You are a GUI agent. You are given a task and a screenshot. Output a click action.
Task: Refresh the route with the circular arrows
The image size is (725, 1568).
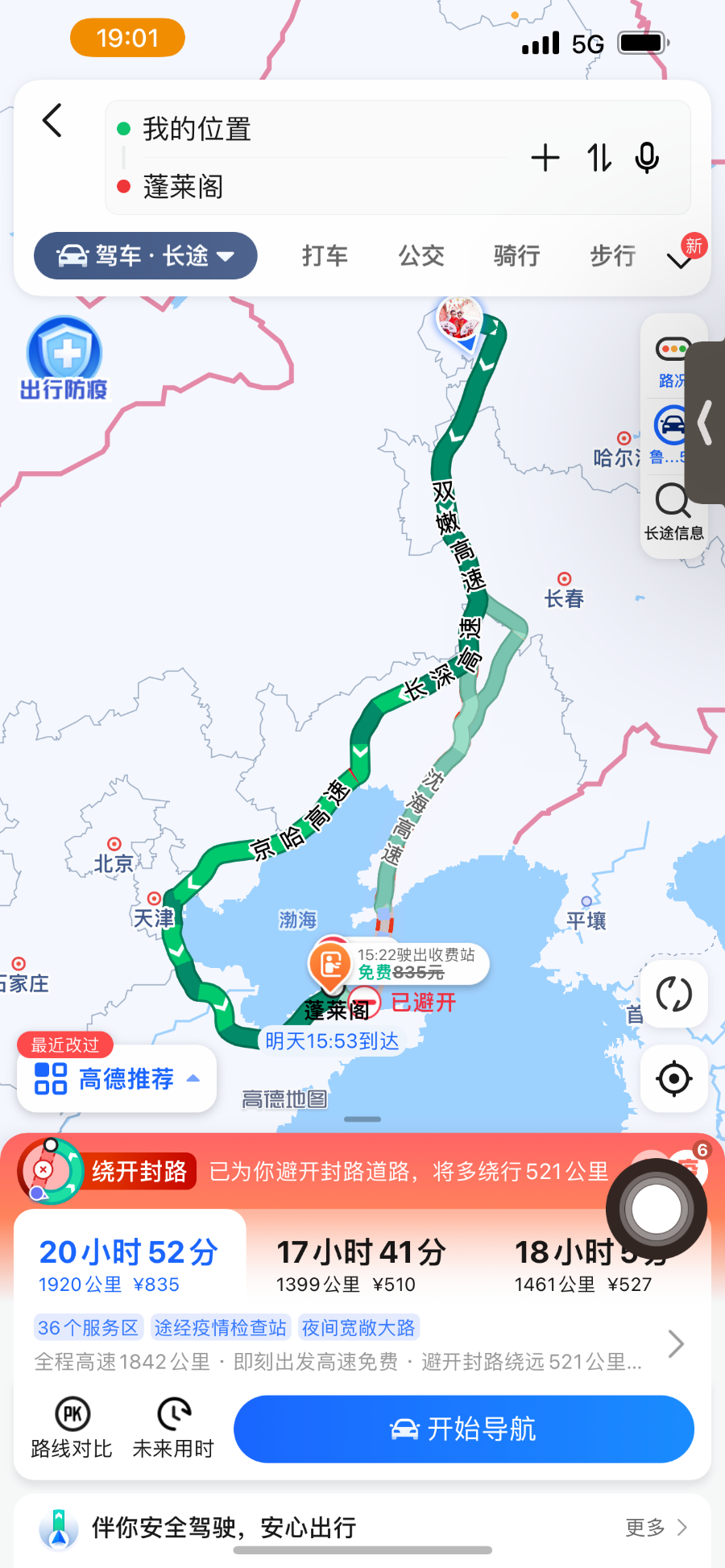pyautogui.click(x=674, y=994)
